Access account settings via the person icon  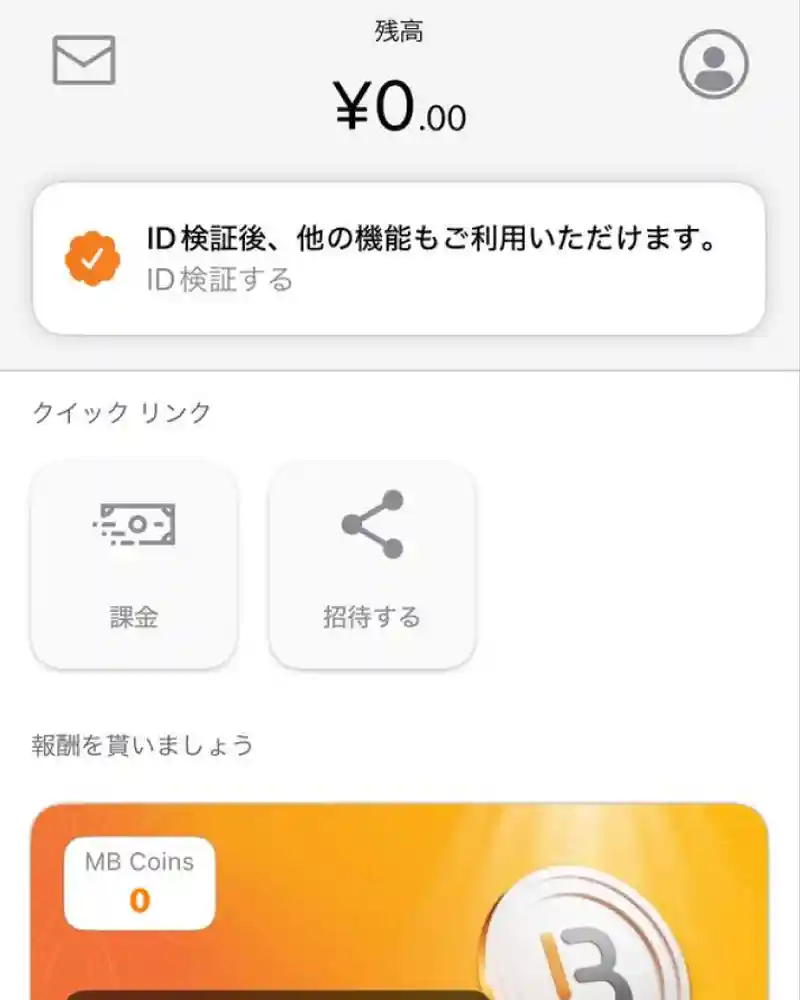(713, 65)
